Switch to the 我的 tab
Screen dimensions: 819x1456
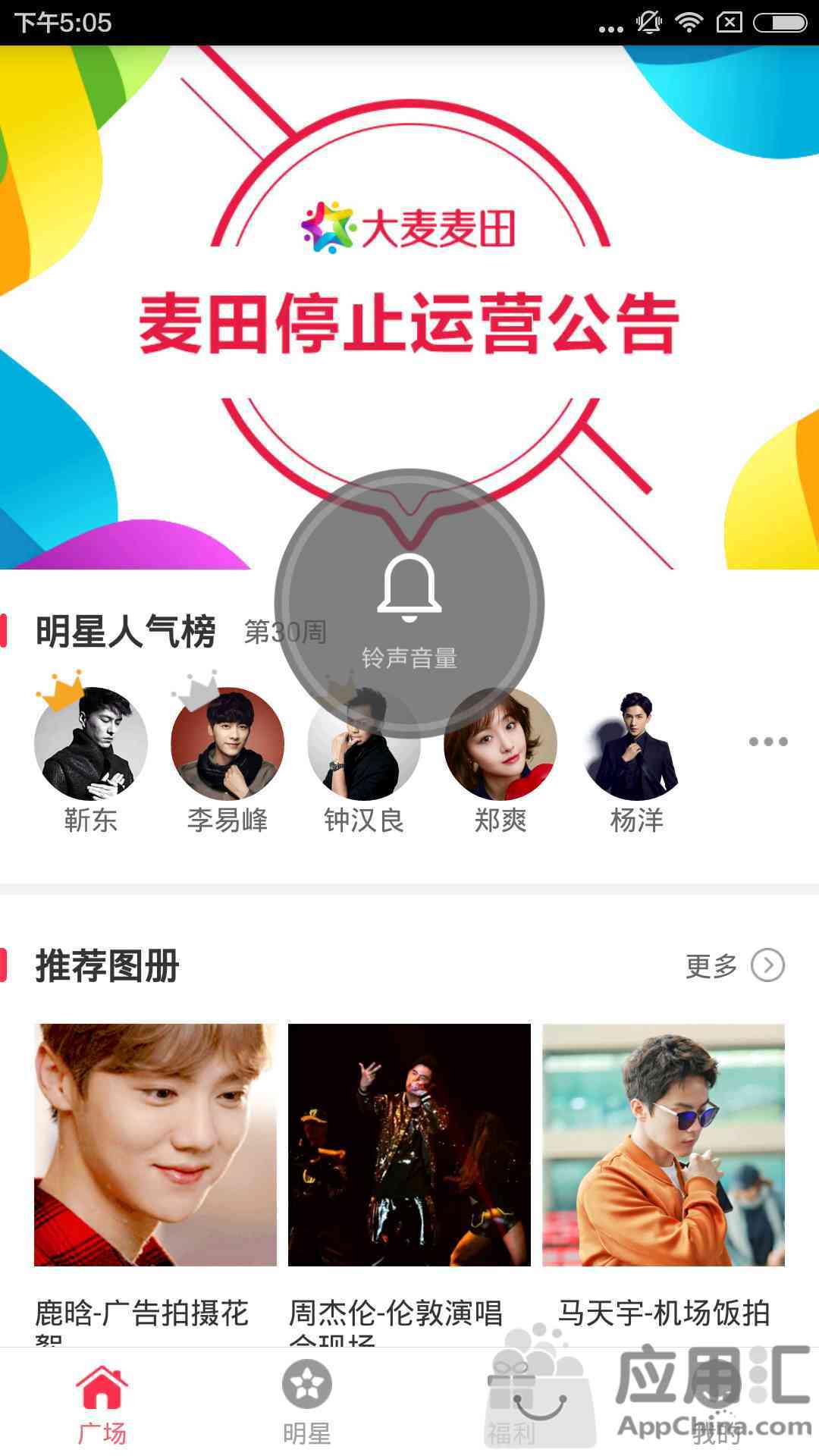coord(717,1403)
